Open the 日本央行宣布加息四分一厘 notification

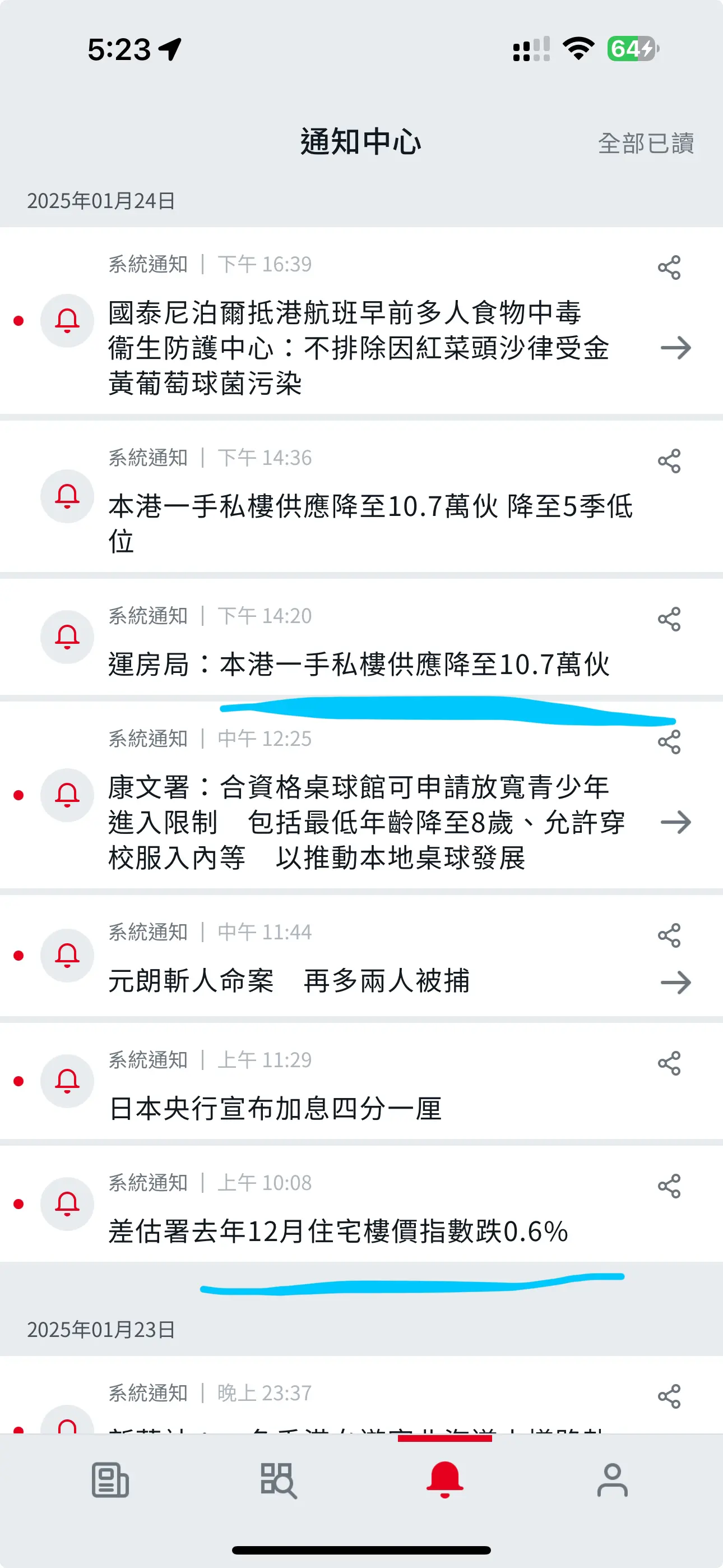coord(361,1081)
